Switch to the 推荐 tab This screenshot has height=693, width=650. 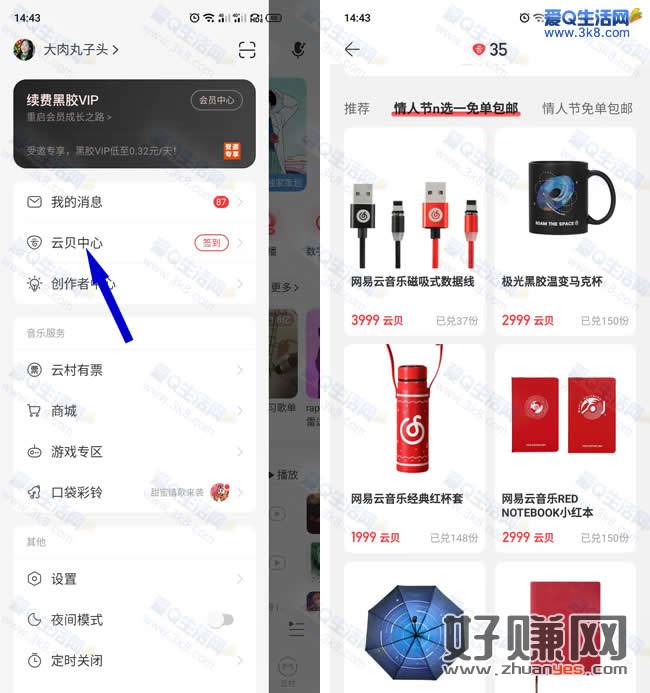pyautogui.click(x=357, y=108)
